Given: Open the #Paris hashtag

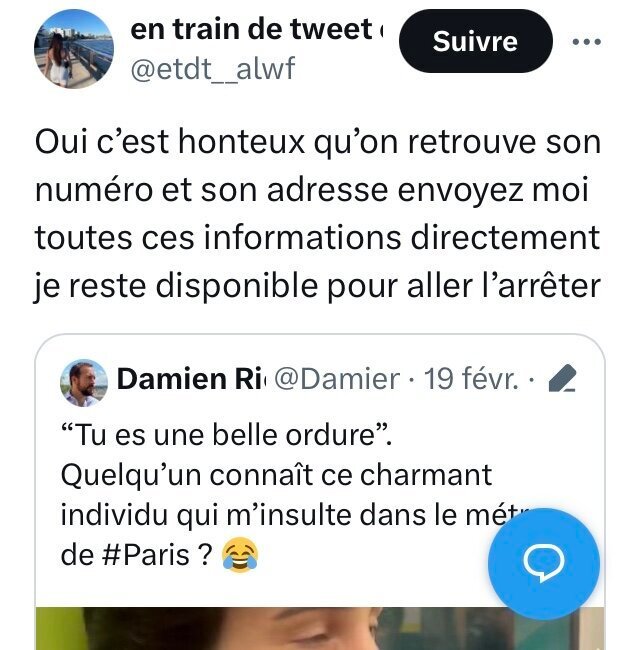Looking at the screenshot, I should tap(146, 555).
